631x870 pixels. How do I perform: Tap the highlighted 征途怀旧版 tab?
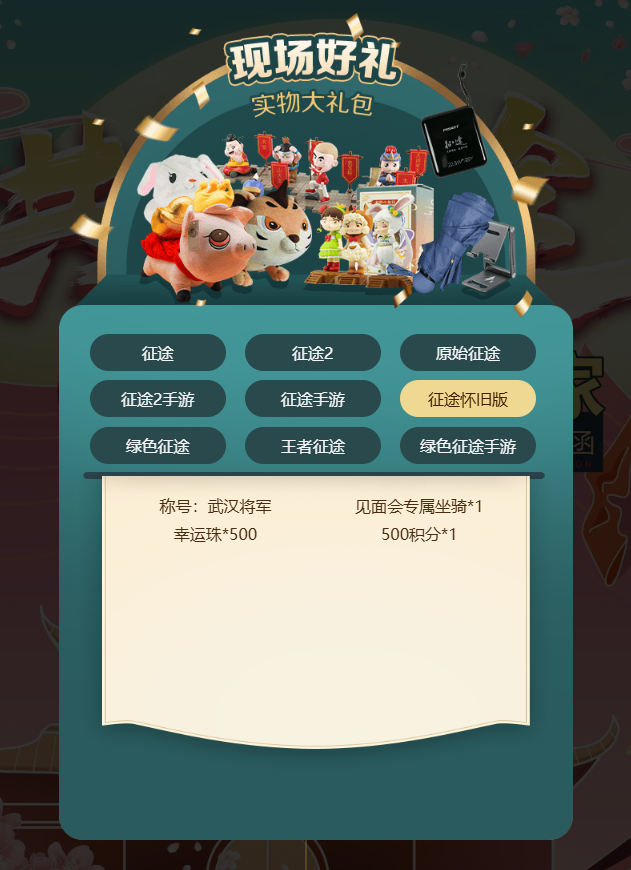[x=467, y=399]
